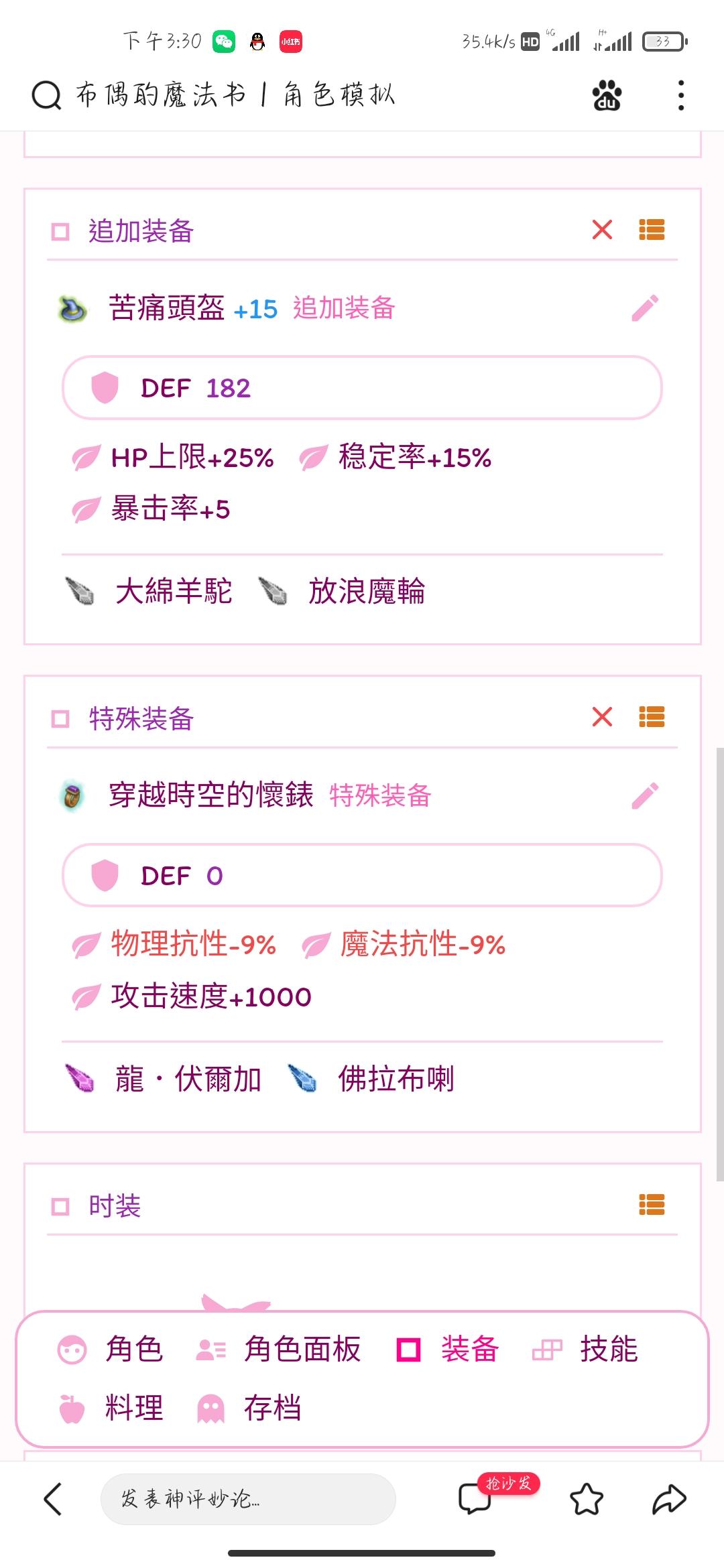Toggle the checkbox next to 特殊装备 title

pyautogui.click(x=59, y=718)
